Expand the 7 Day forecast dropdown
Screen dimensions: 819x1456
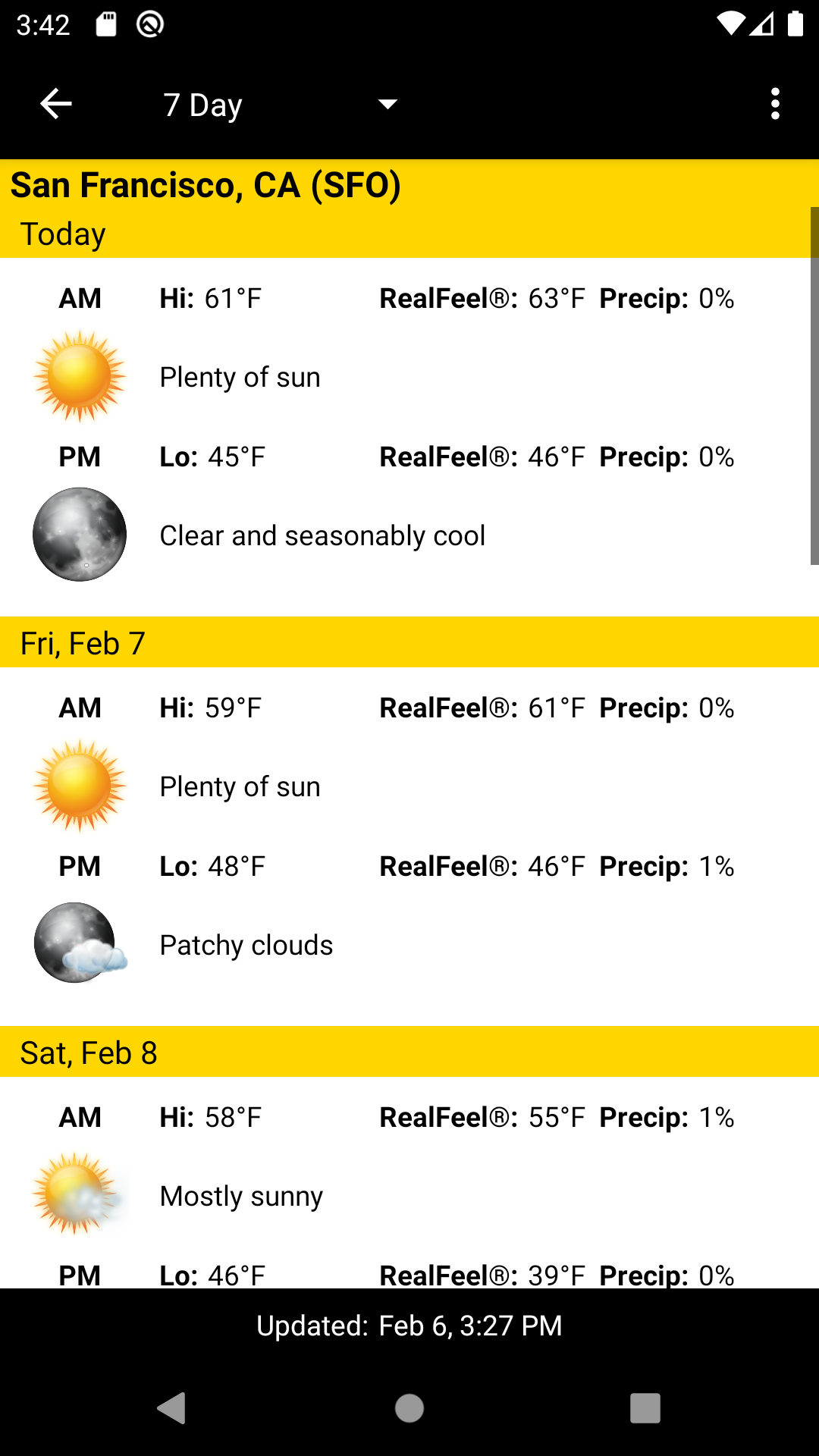281,104
